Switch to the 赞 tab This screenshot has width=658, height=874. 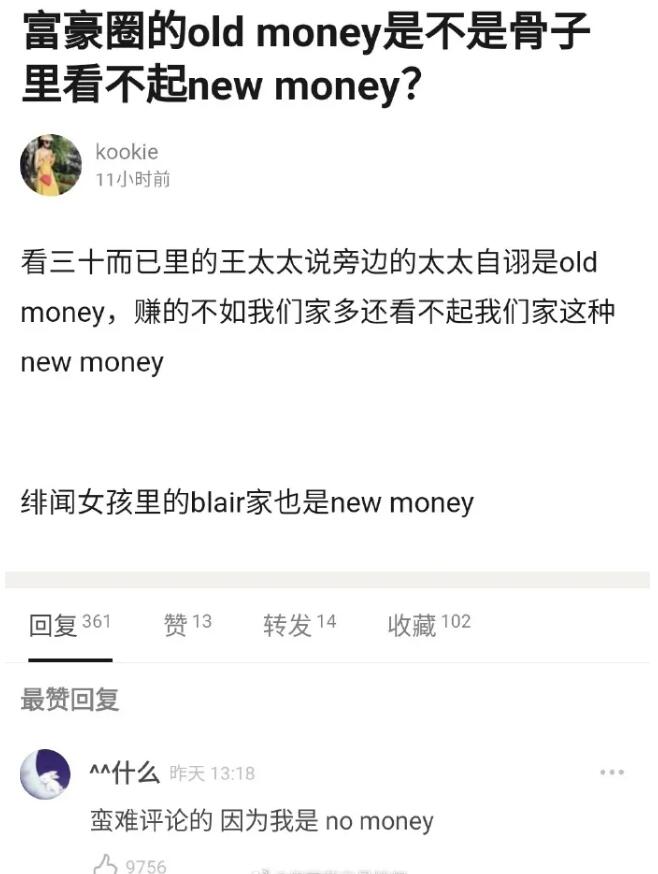tap(187, 624)
